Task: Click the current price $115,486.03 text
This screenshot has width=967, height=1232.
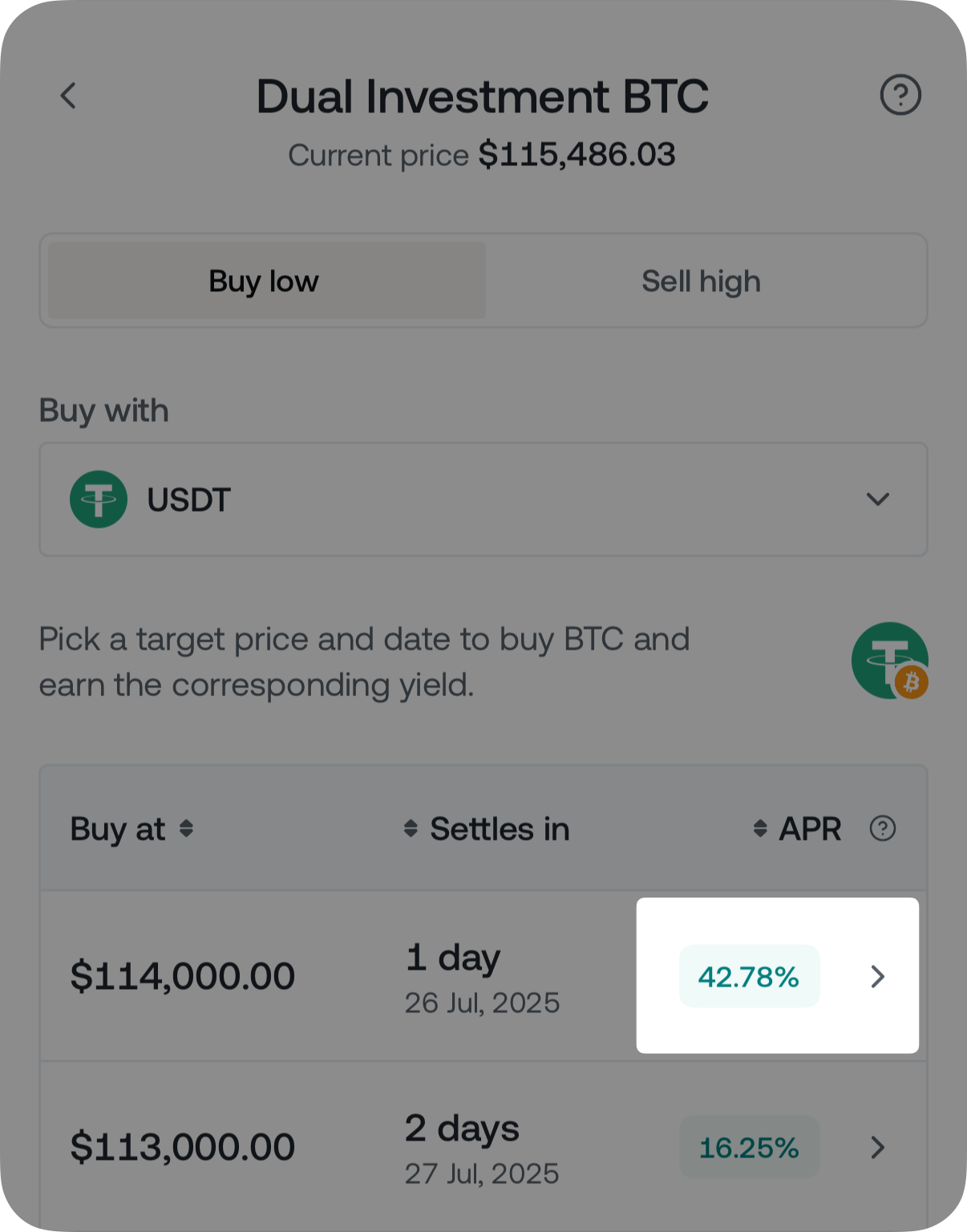Action: coord(483,154)
